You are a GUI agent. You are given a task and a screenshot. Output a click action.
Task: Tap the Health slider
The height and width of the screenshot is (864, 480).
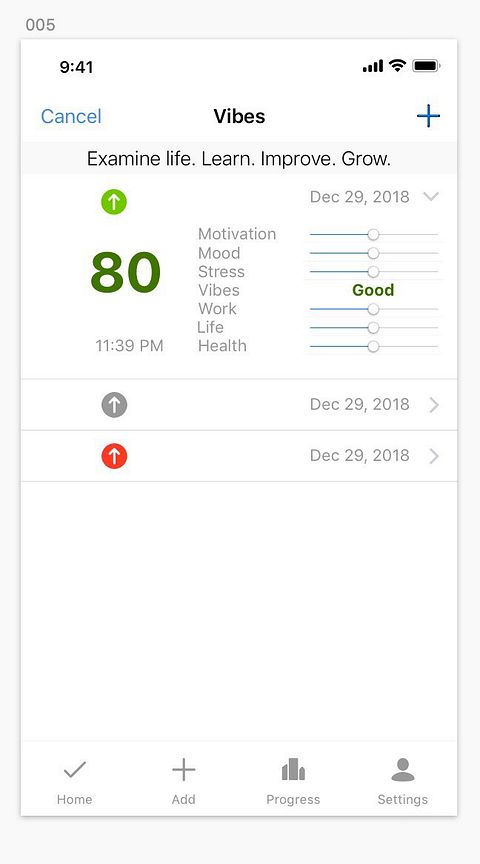pyautogui.click(x=374, y=347)
